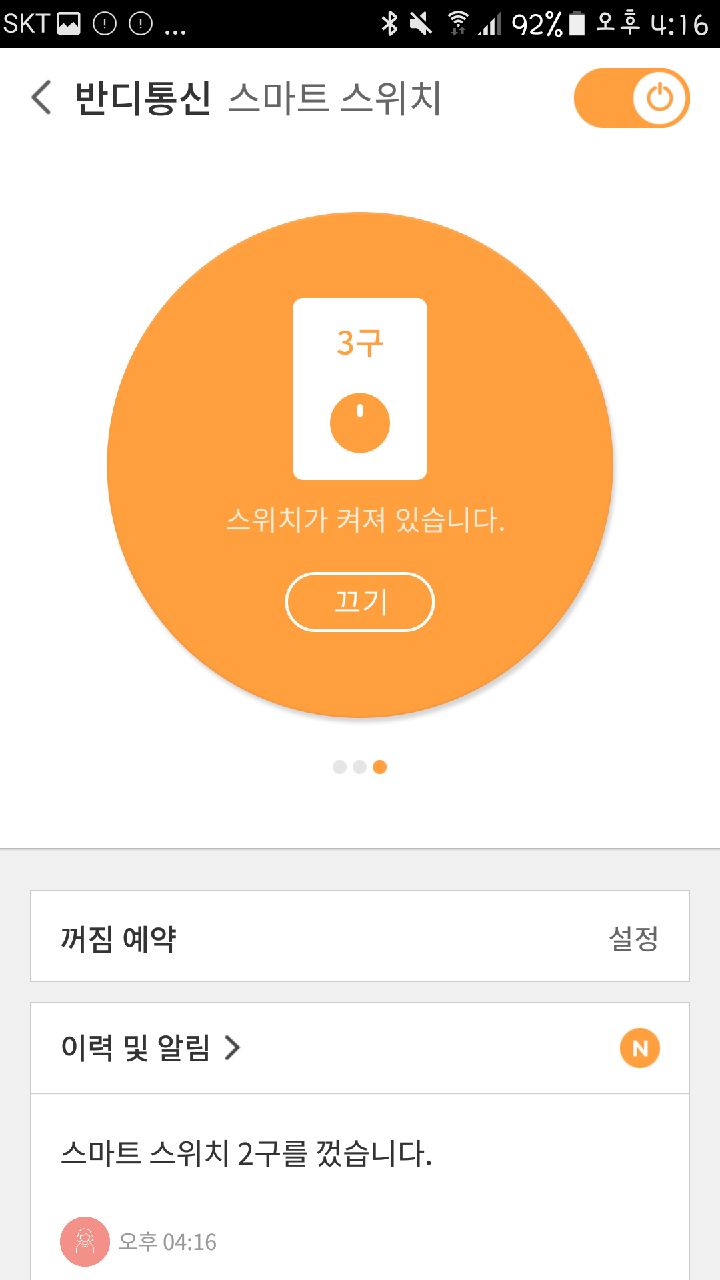The height and width of the screenshot is (1280, 720).
Task: Open 설정 for 꺼짐 예약
Action: coord(634,939)
